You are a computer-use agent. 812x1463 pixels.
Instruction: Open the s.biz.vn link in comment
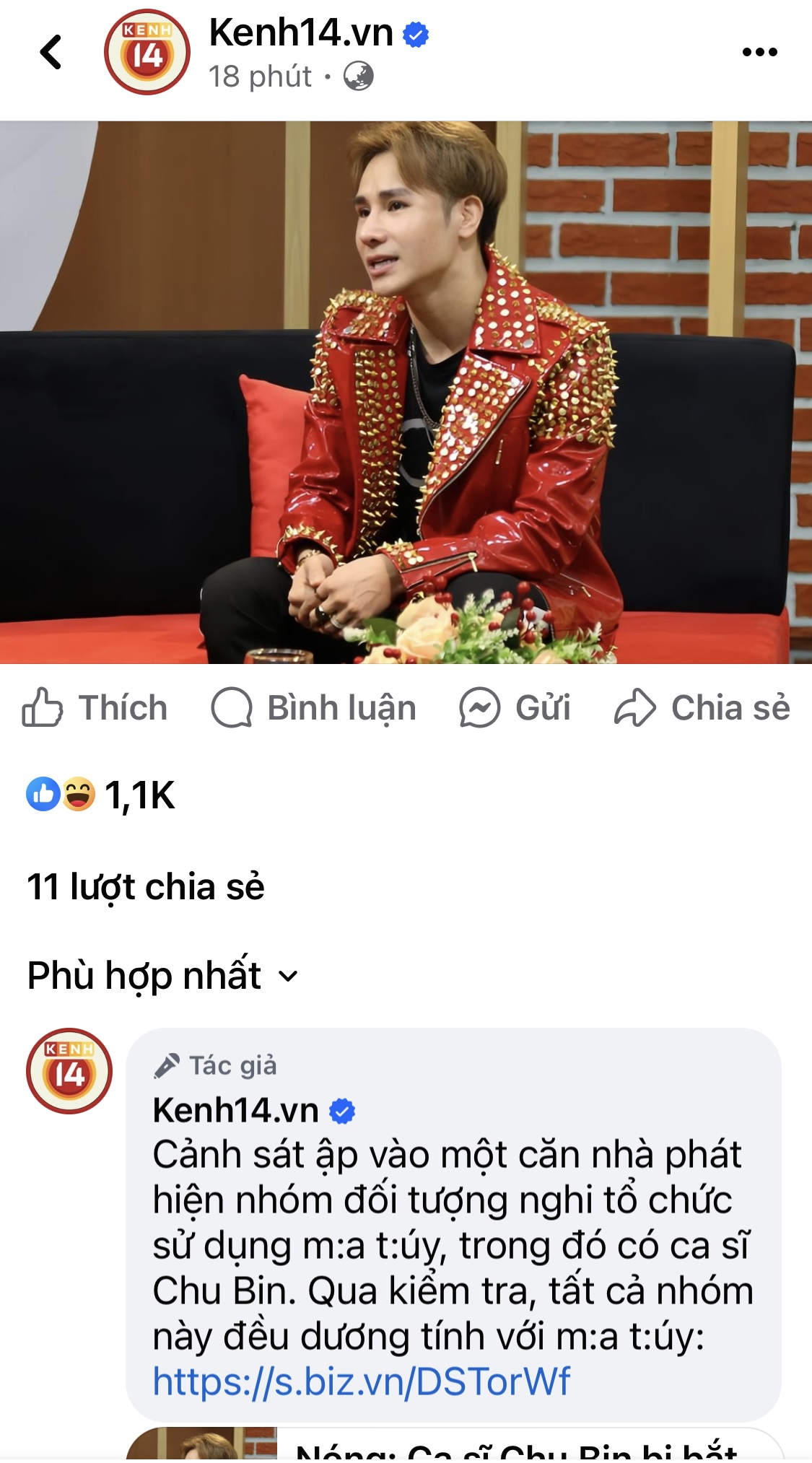click(361, 1381)
